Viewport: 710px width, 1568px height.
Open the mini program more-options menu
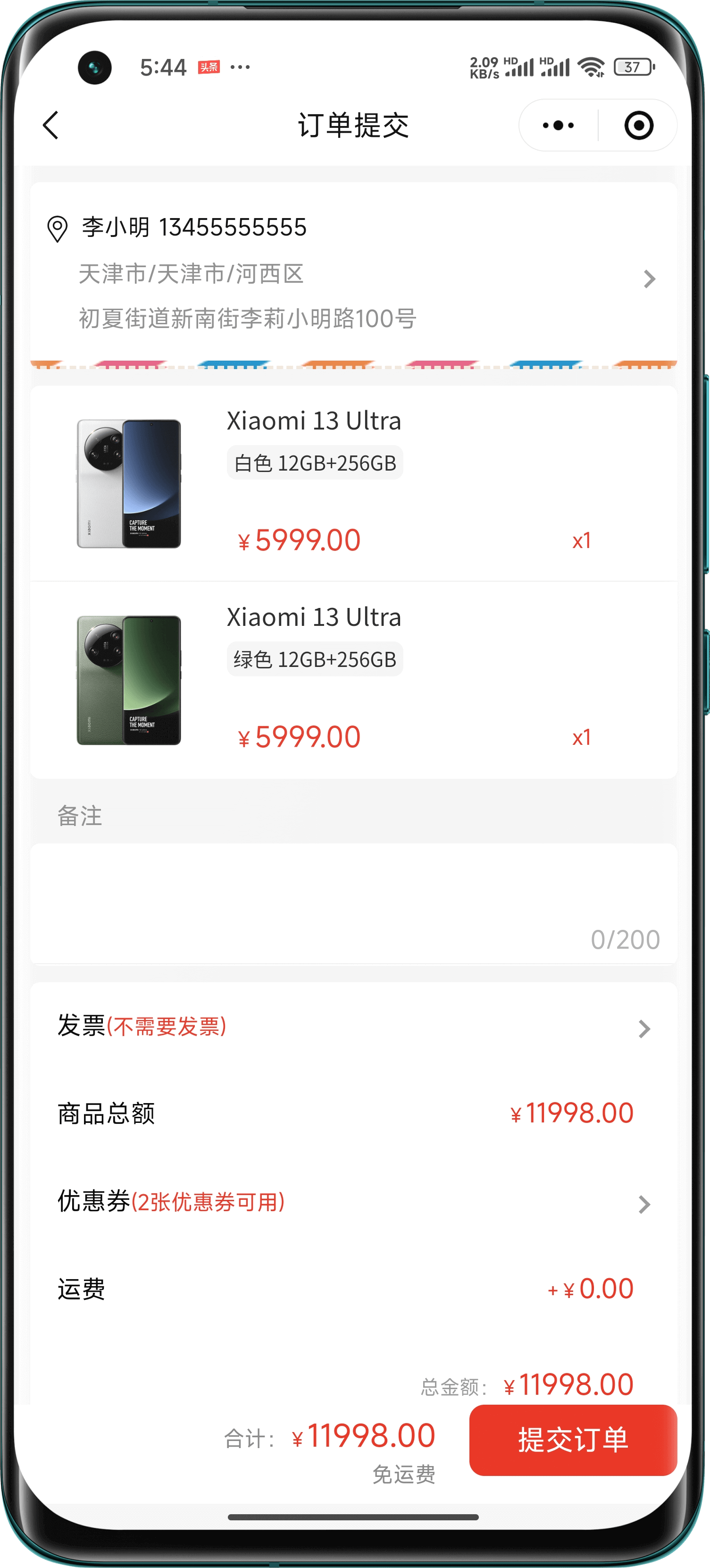coord(558,126)
